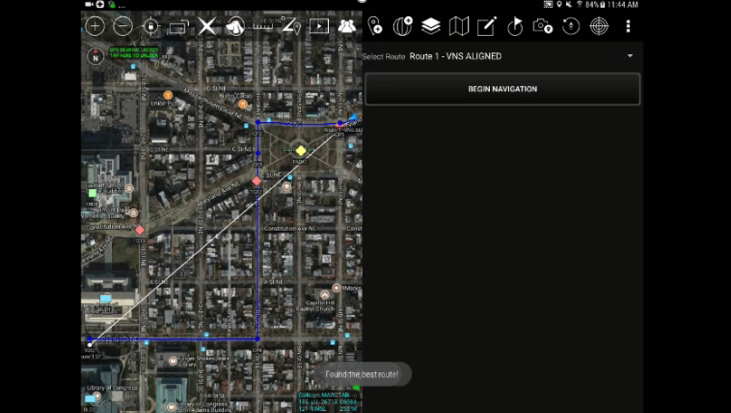The height and width of the screenshot is (413, 731).
Task: Open the map layers stack icon
Action: coord(431,26)
